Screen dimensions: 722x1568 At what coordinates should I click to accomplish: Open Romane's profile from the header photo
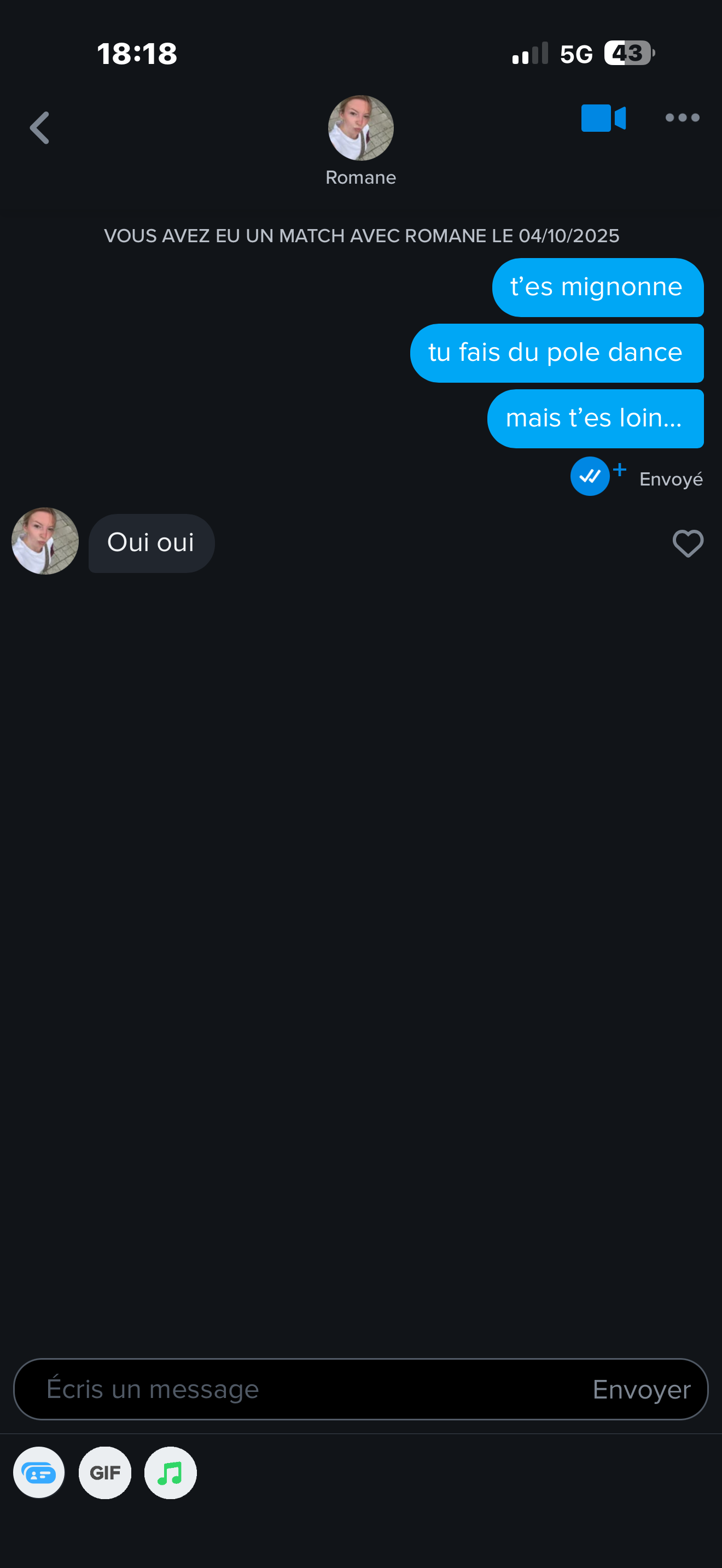360,128
